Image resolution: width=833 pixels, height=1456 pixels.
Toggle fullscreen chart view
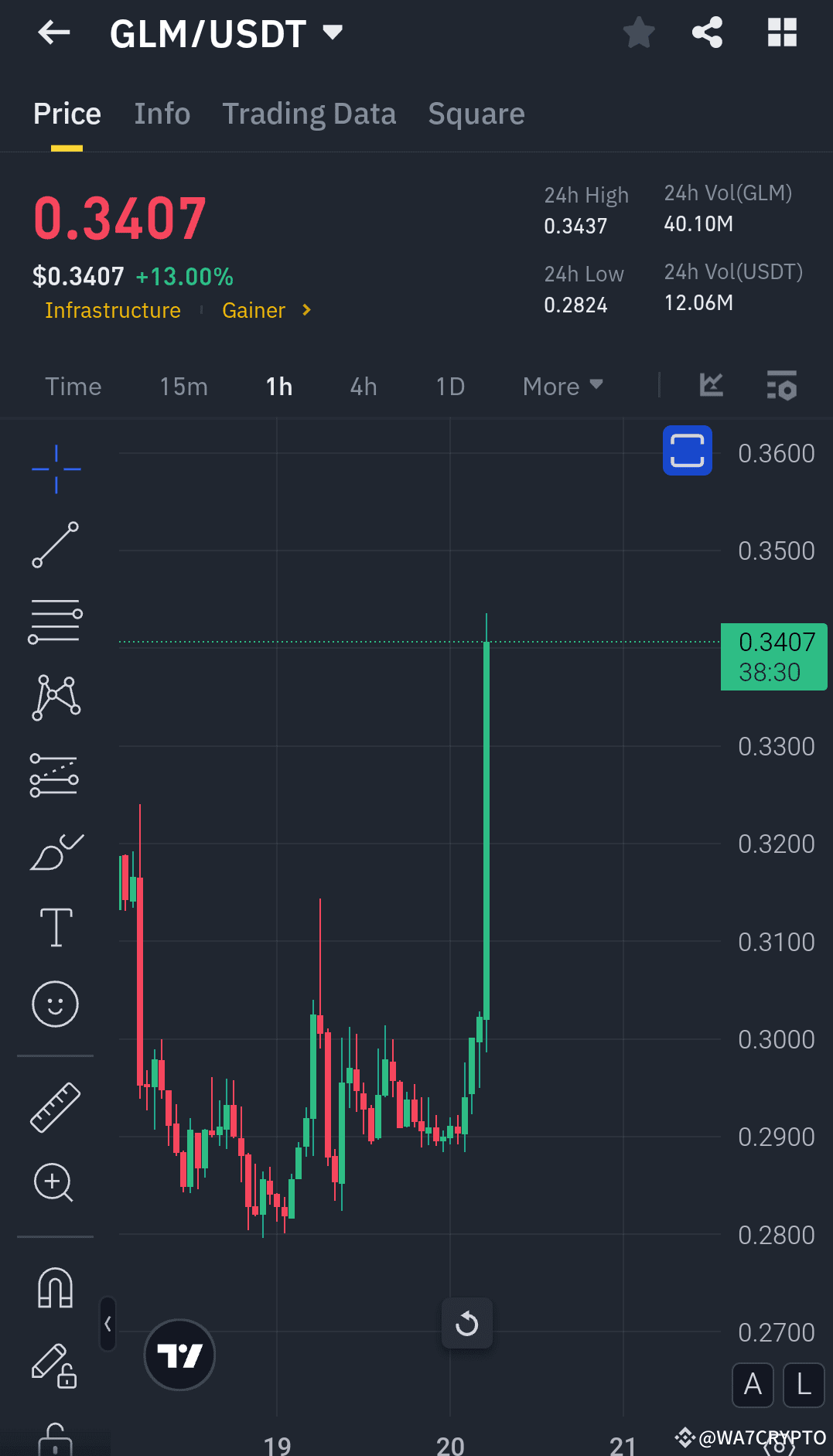(x=687, y=451)
